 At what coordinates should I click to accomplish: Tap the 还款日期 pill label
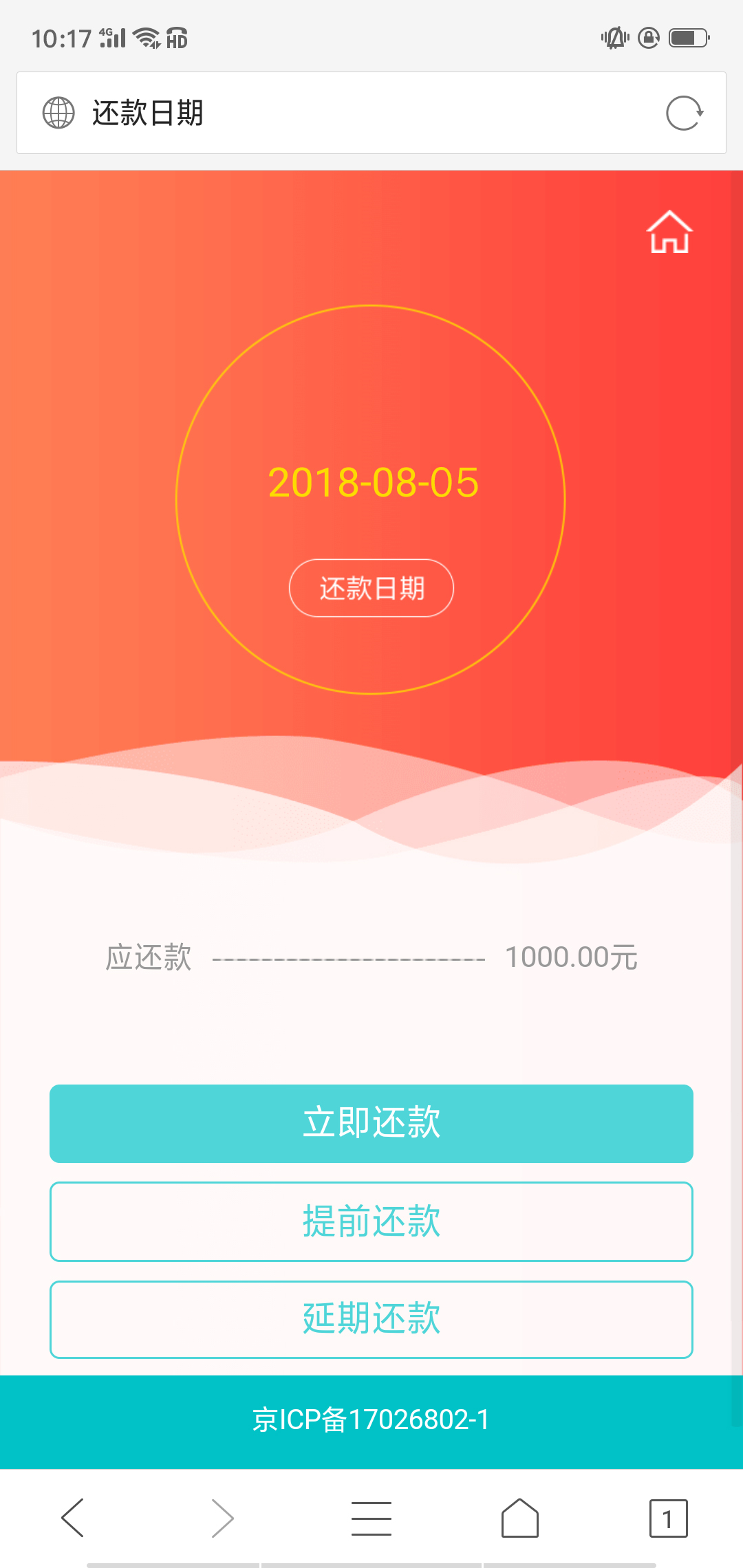click(x=371, y=588)
